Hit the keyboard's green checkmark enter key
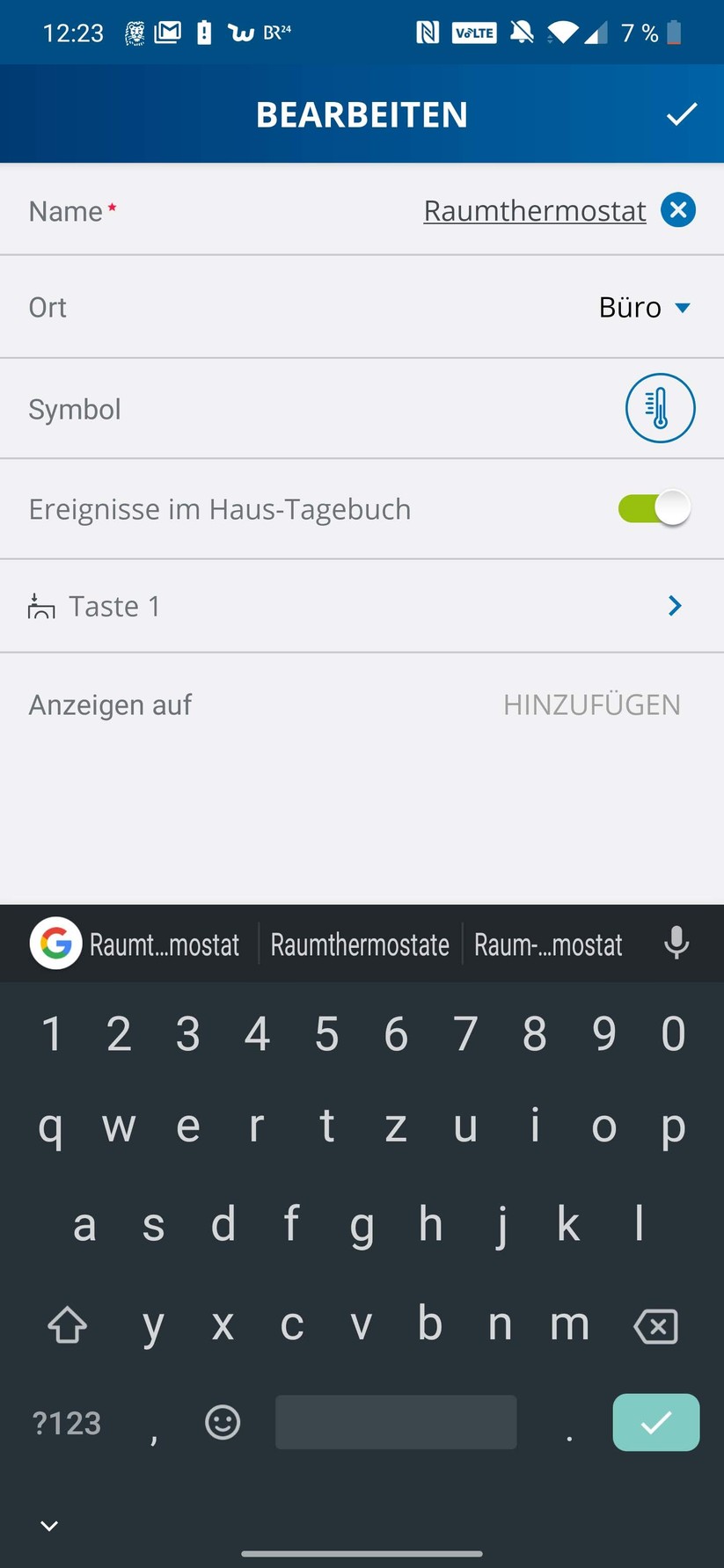724x1568 pixels. click(655, 1422)
